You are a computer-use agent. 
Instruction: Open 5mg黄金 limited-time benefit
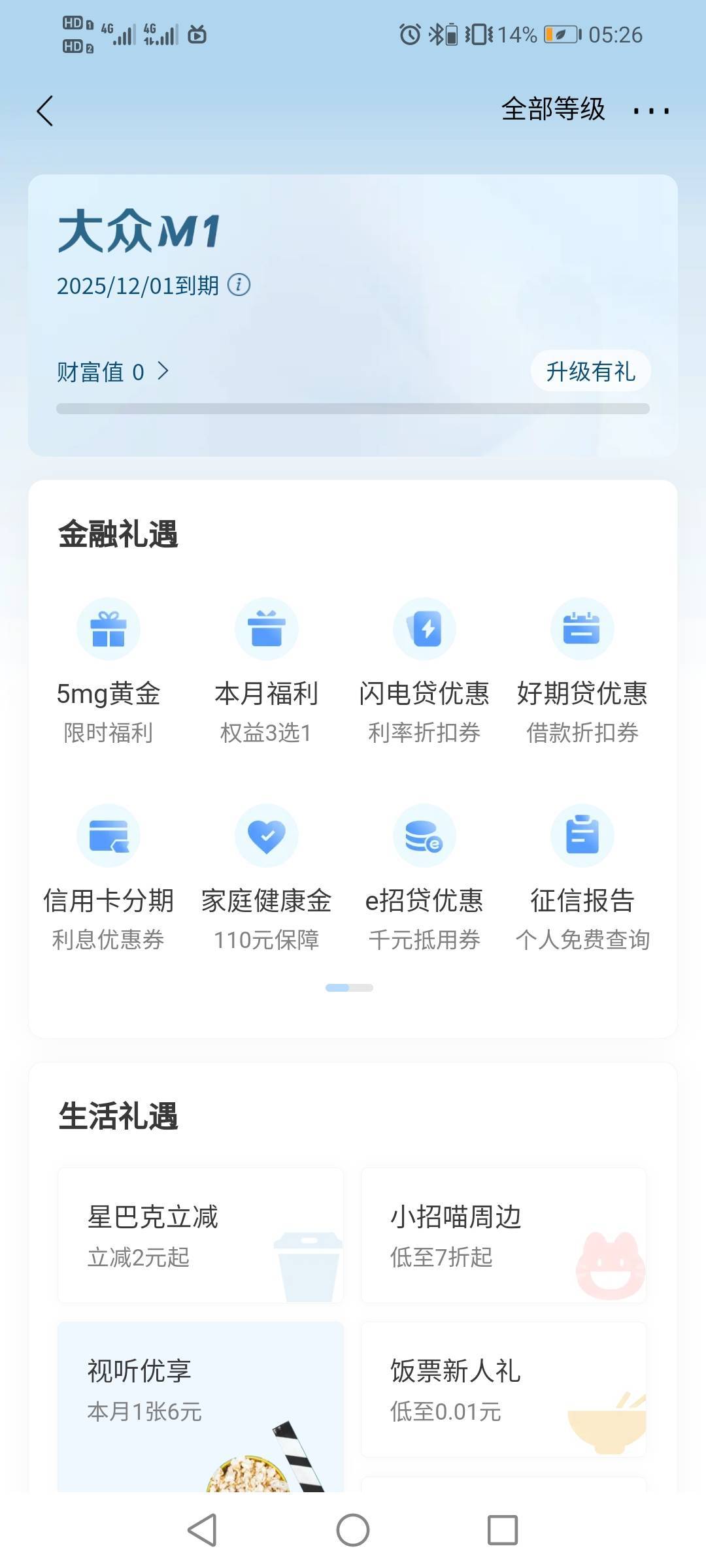(109, 670)
